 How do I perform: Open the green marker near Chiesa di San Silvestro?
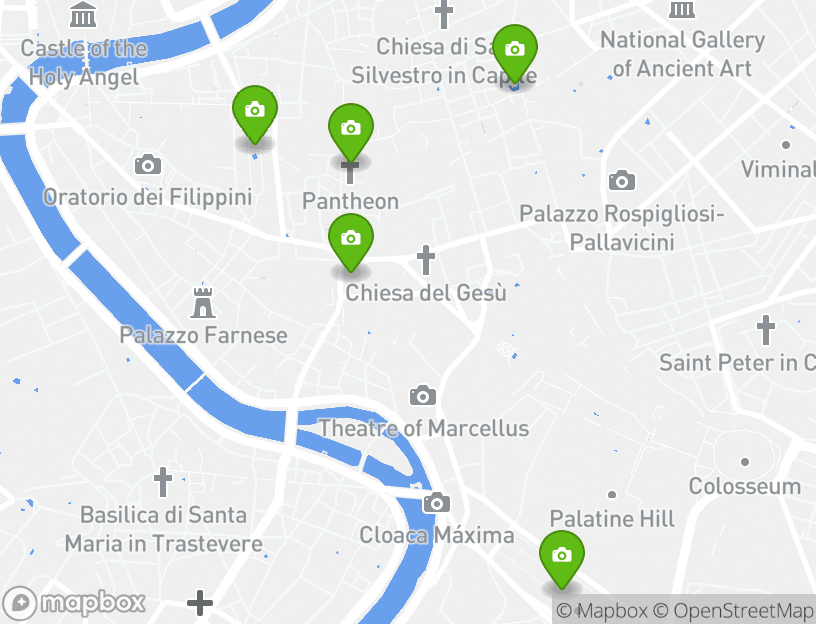515,51
